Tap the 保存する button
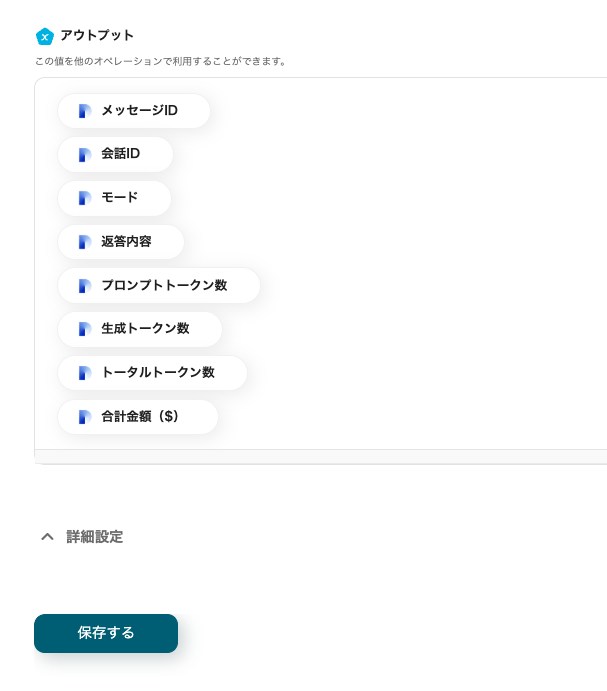The image size is (607, 691). click(106, 633)
